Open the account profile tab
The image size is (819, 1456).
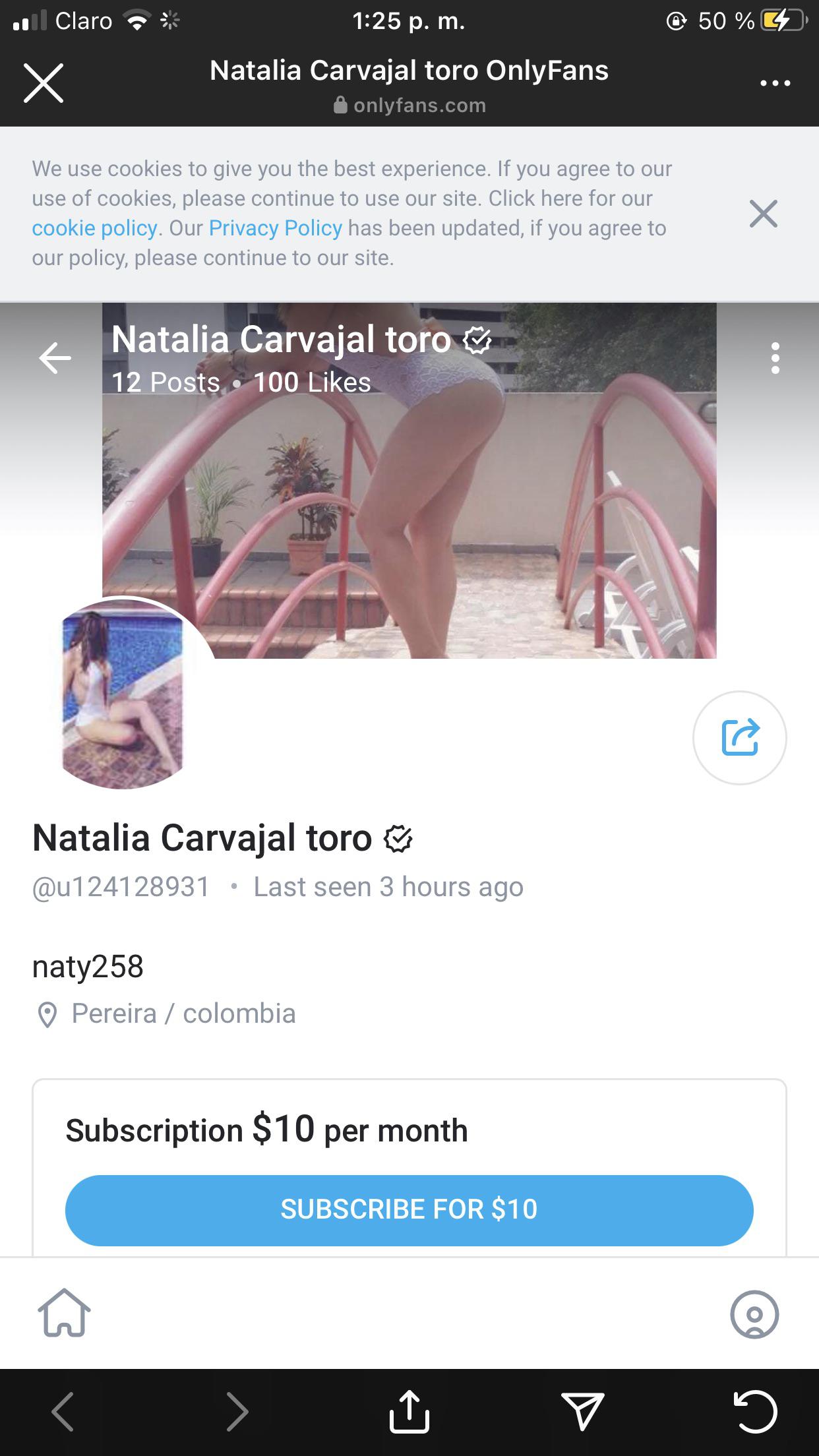[754, 1314]
